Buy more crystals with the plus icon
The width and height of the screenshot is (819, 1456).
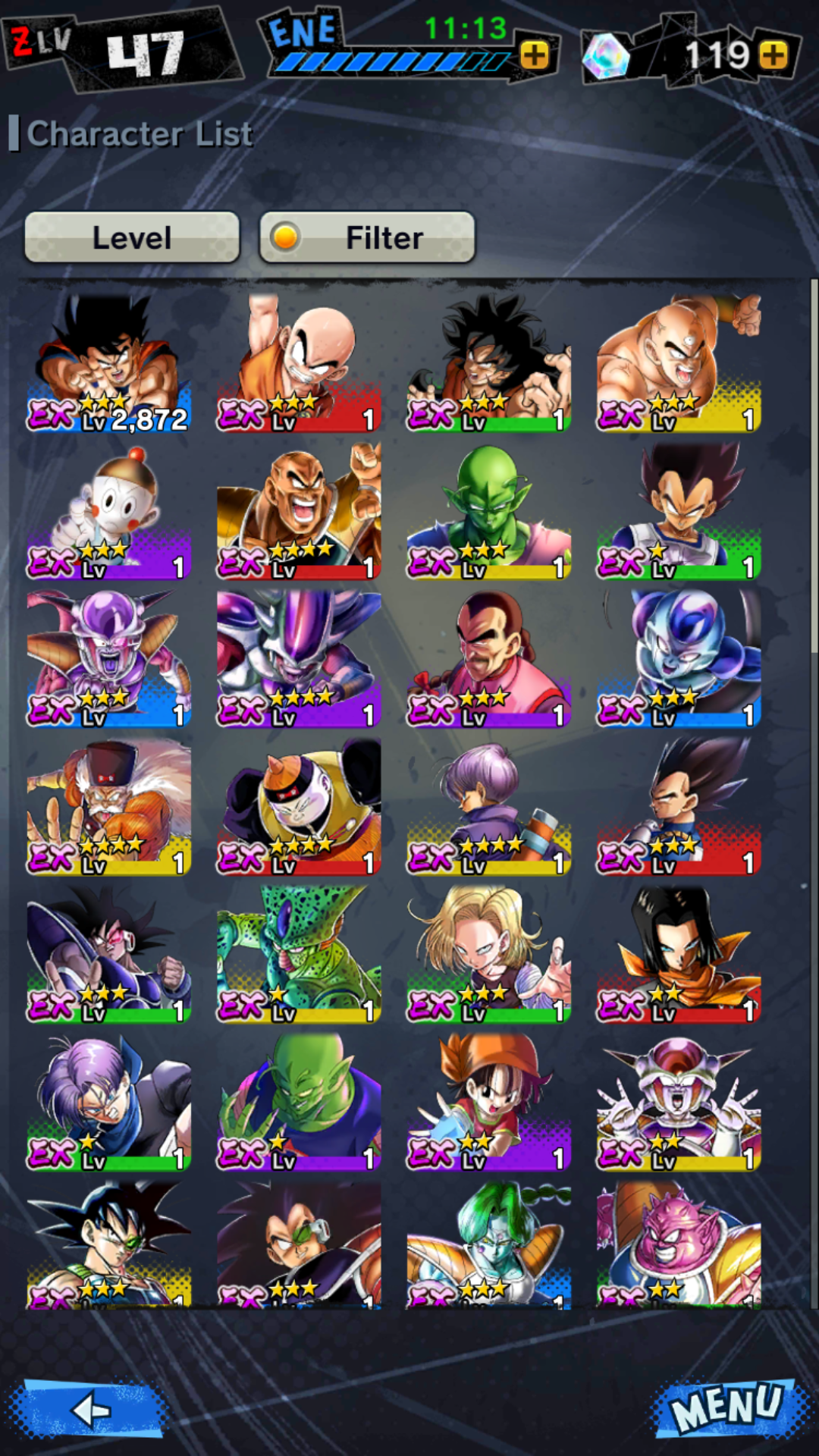click(773, 55)
